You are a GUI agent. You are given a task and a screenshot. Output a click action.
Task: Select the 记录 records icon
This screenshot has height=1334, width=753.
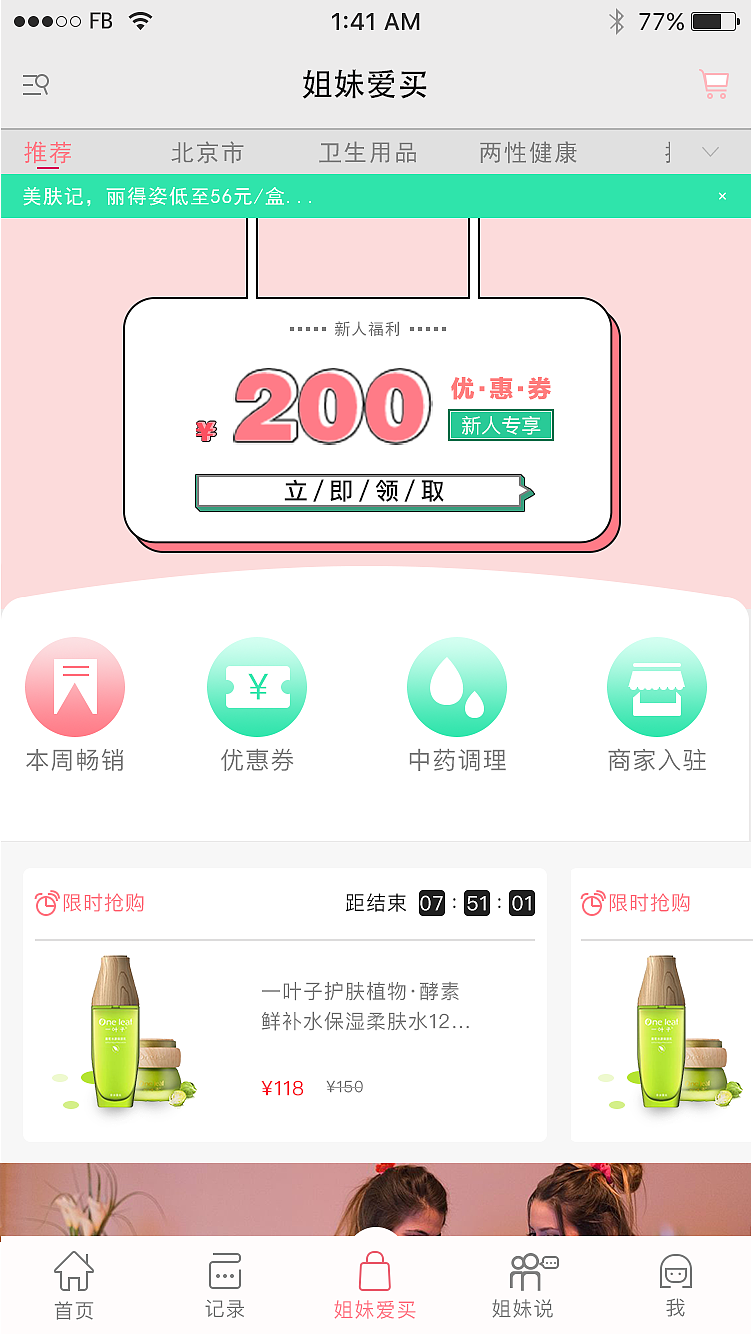[225, 1272]
